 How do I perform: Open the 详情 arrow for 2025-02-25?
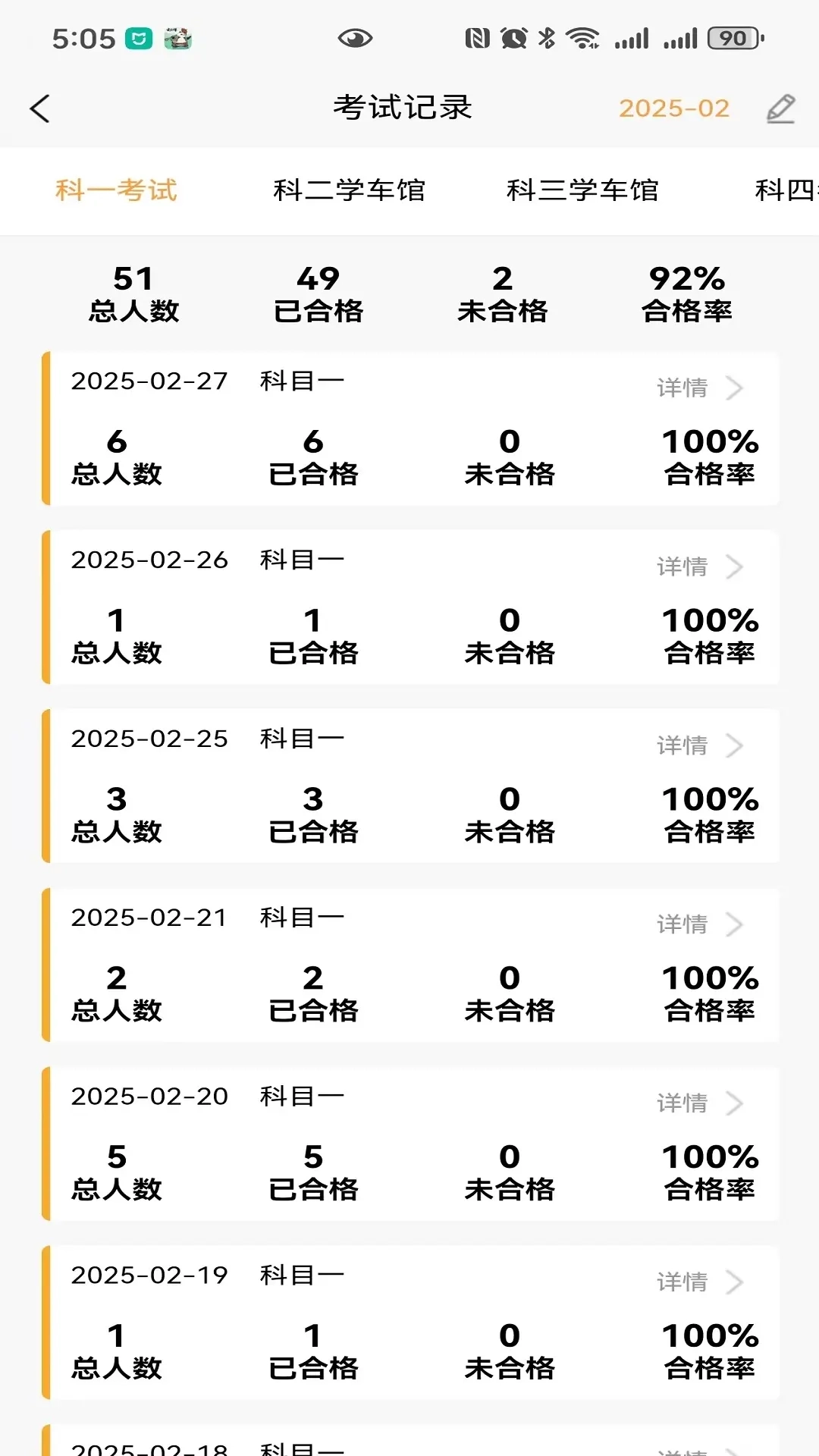tap(734, 746)
